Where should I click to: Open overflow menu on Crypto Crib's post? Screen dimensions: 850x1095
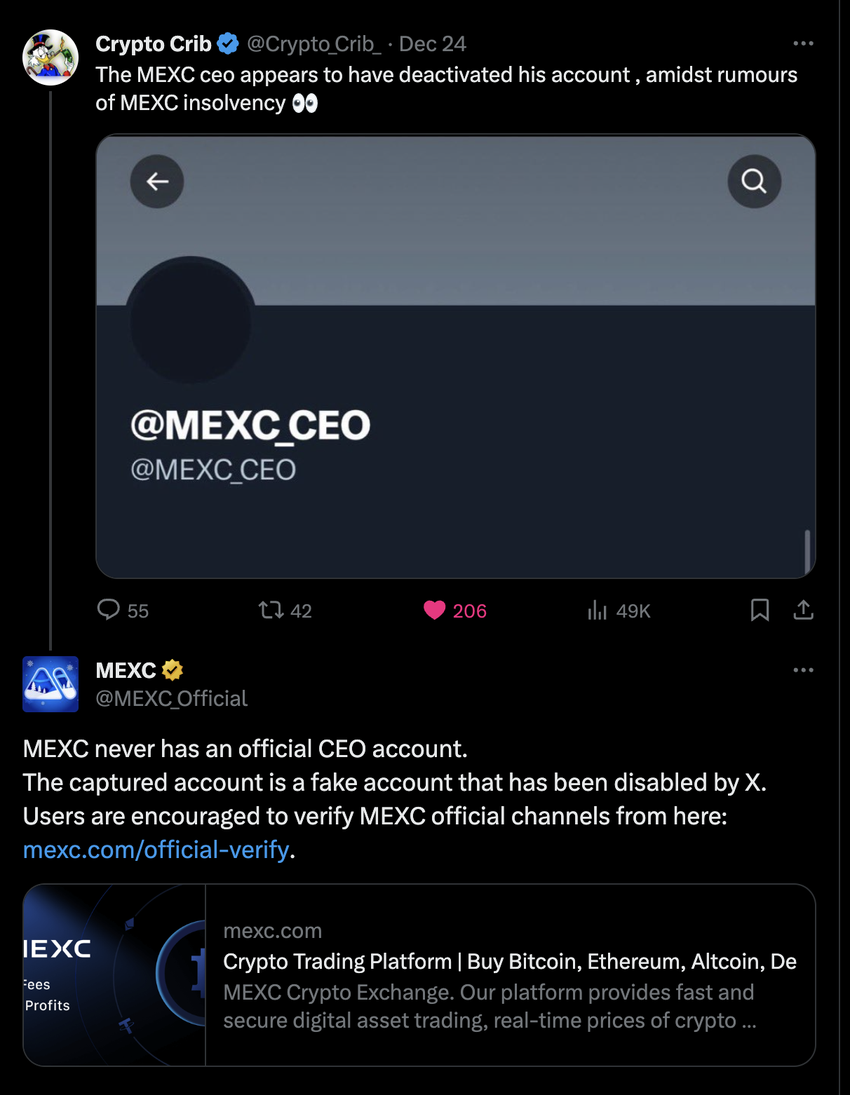802,44
